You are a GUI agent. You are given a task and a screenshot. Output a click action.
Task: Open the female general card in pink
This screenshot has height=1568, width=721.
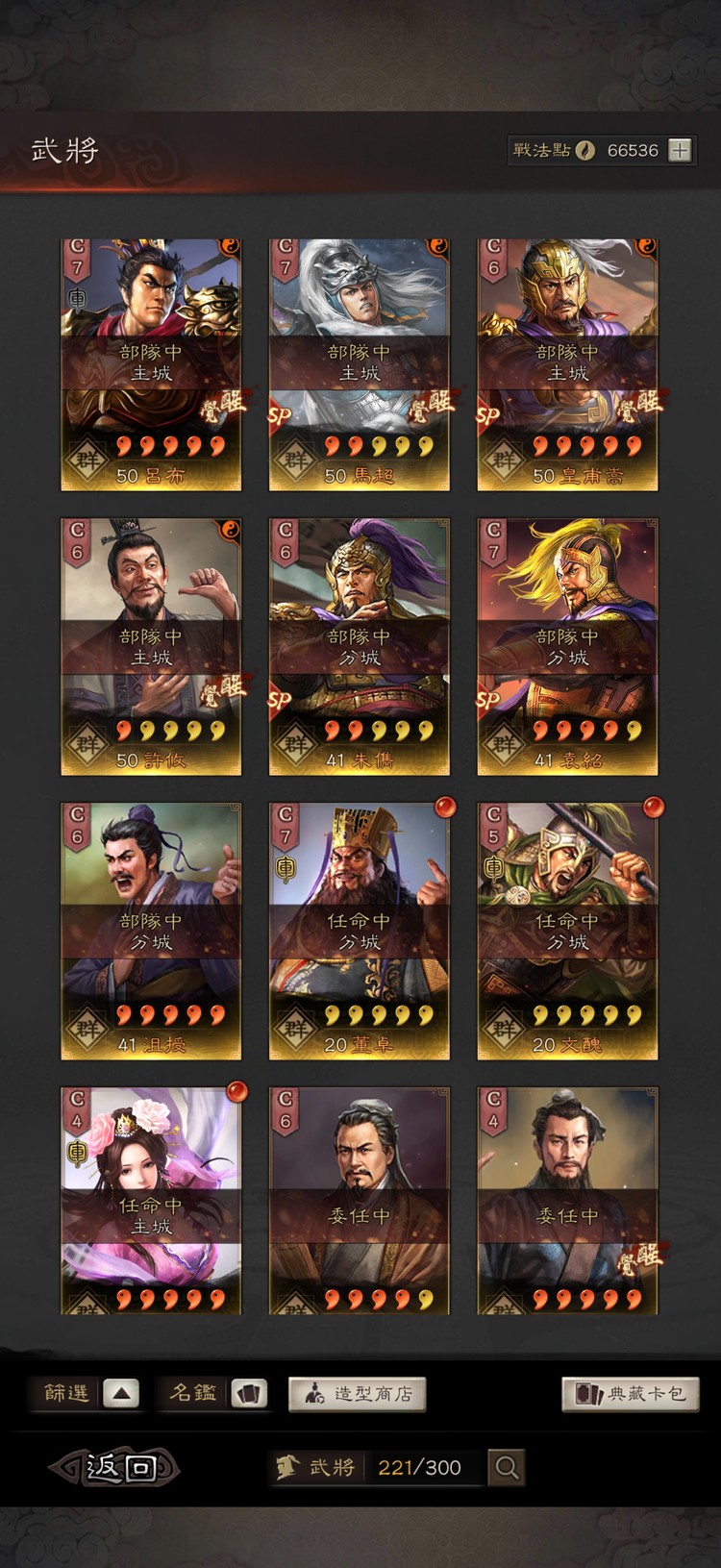(x=151, y=1200)
